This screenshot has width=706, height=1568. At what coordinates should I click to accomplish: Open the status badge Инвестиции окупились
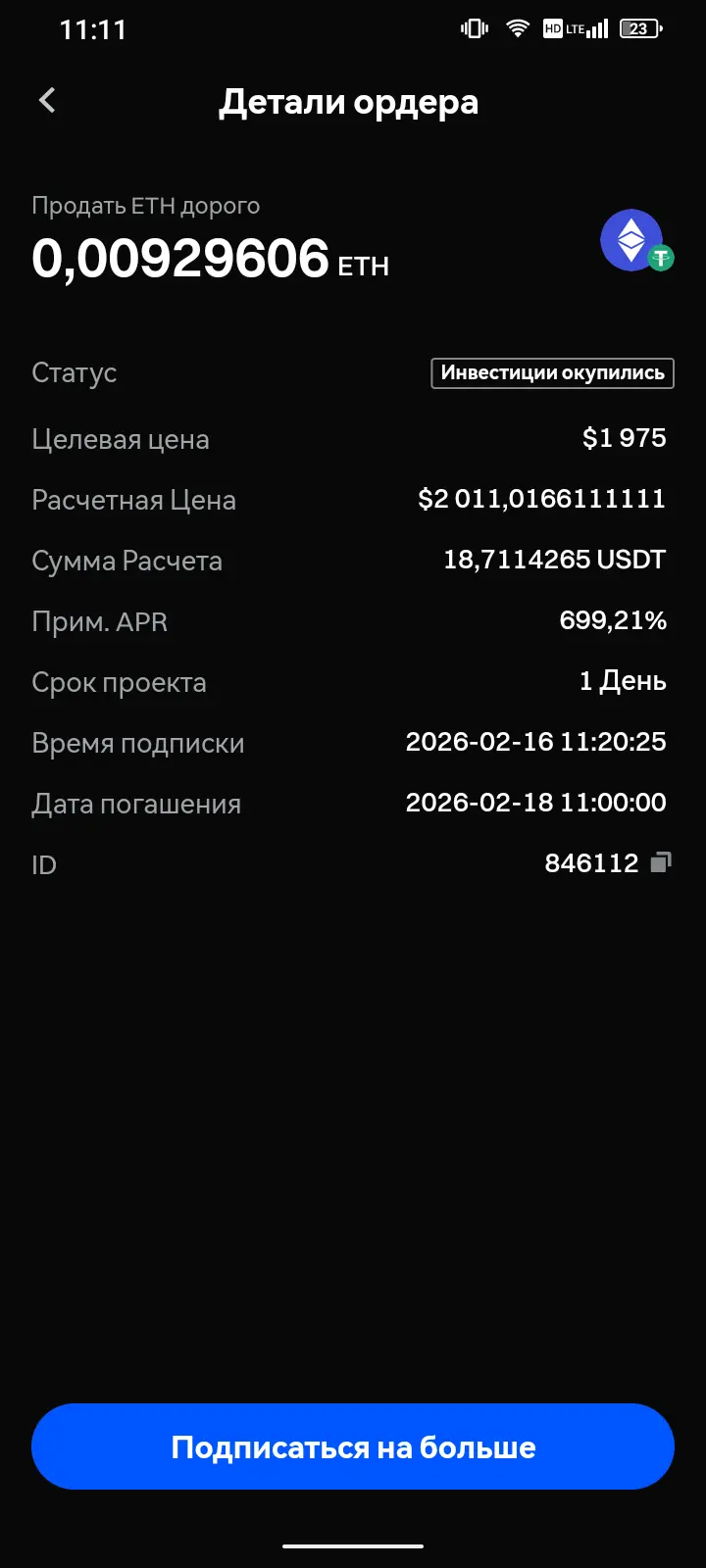[551, 372]
